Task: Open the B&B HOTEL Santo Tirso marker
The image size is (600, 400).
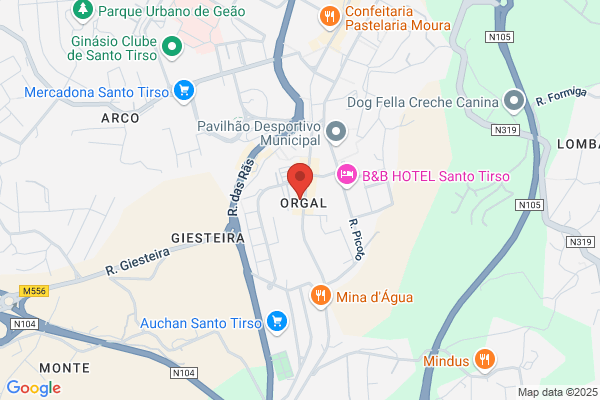Action: tap(347, 175)
